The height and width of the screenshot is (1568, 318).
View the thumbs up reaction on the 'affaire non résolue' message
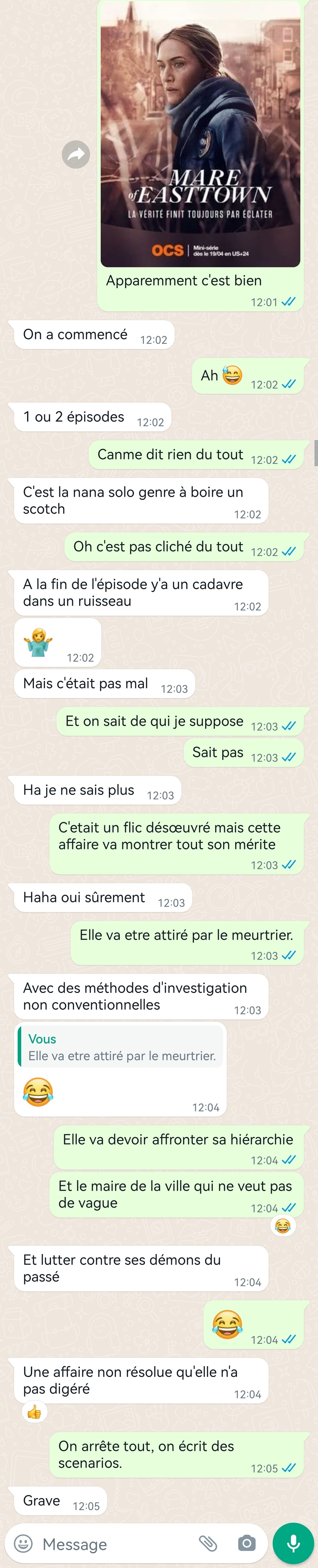pyautogui.click(x=34, y=1411)
